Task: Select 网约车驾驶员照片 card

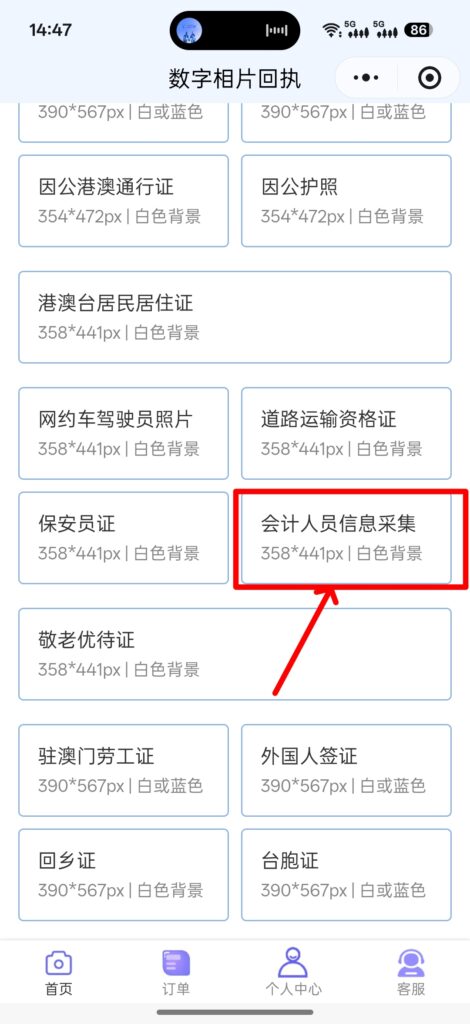Action: tap(123, 434)
